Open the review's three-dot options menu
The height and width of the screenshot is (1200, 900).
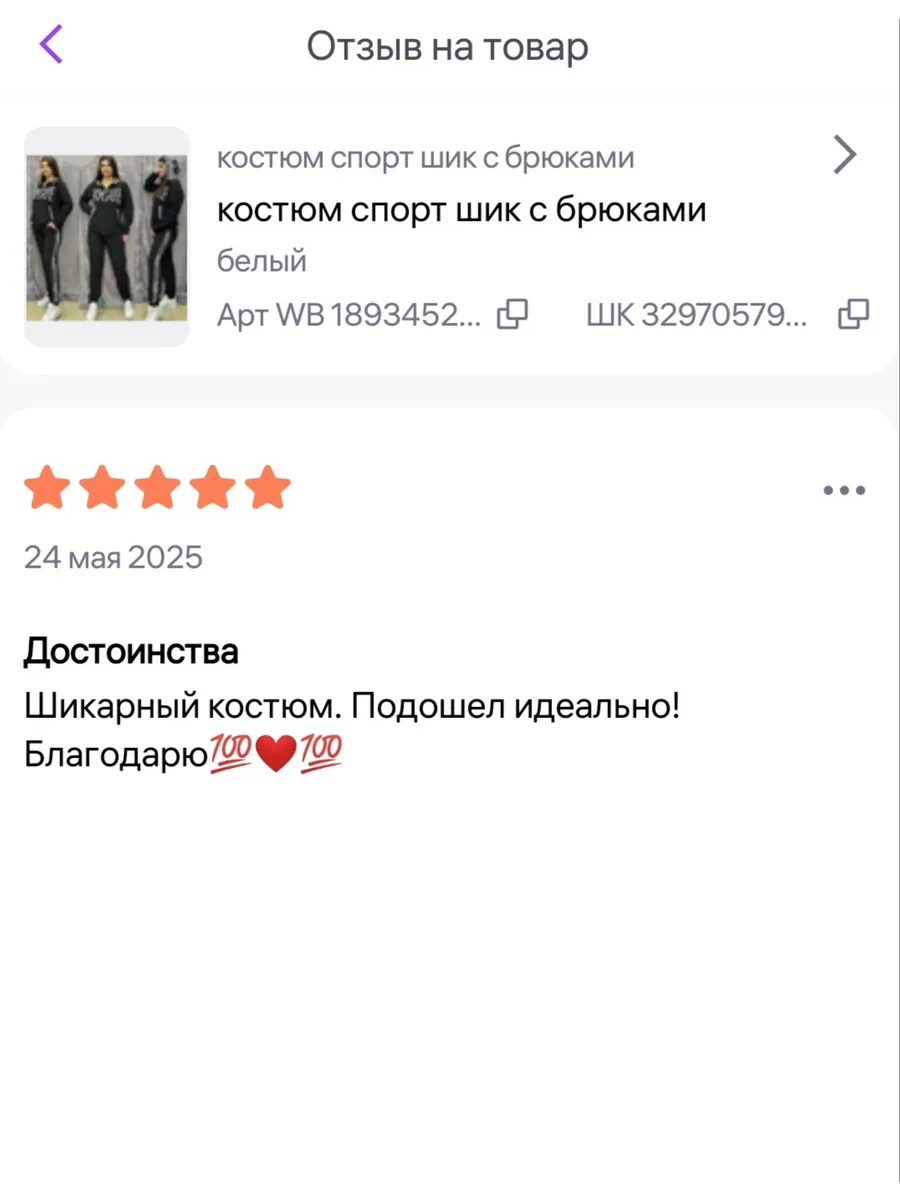pyautogui.click(x=843, y=490)
